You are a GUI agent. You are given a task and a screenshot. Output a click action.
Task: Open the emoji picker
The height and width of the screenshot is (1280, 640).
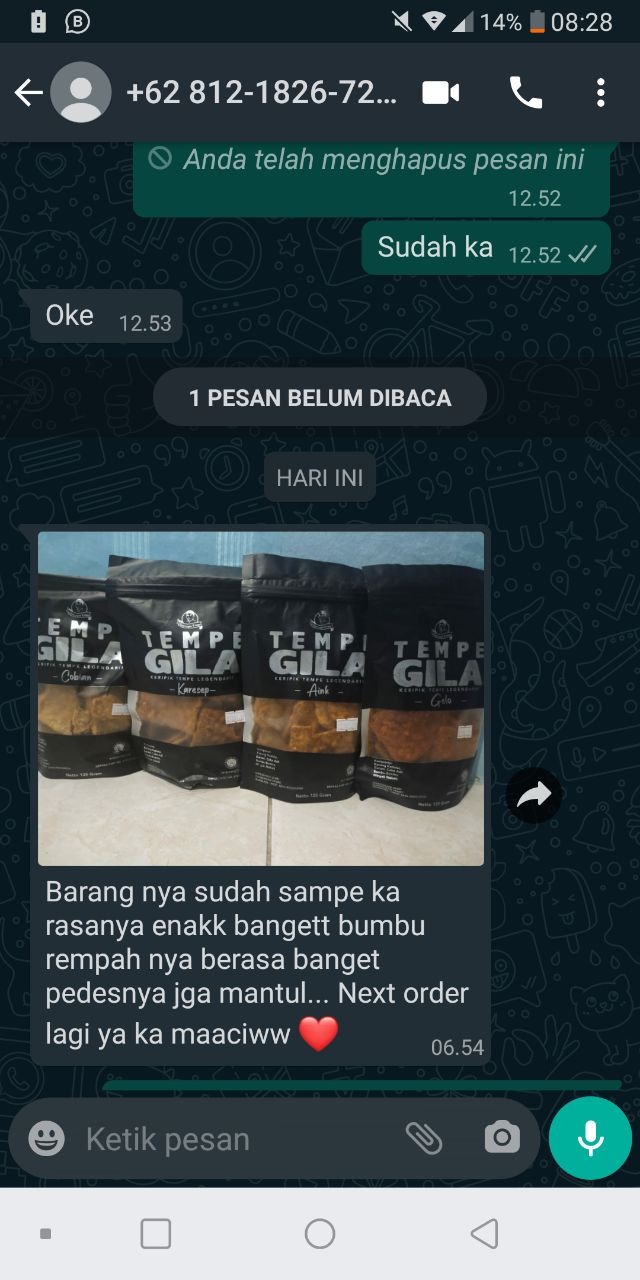(x=46, y=1138)
